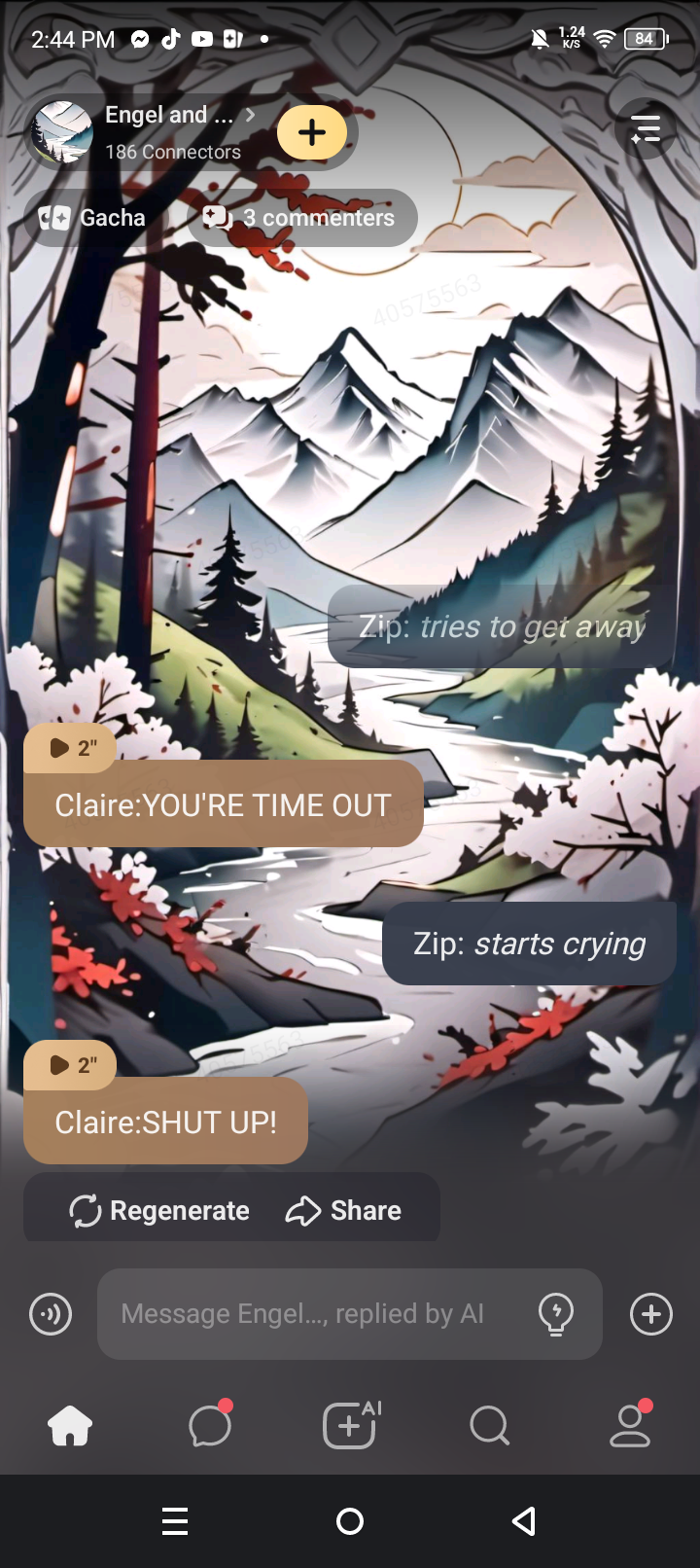Open the plus attachments button near input
Viewport: 700px width, 1568px height.
650,1314
